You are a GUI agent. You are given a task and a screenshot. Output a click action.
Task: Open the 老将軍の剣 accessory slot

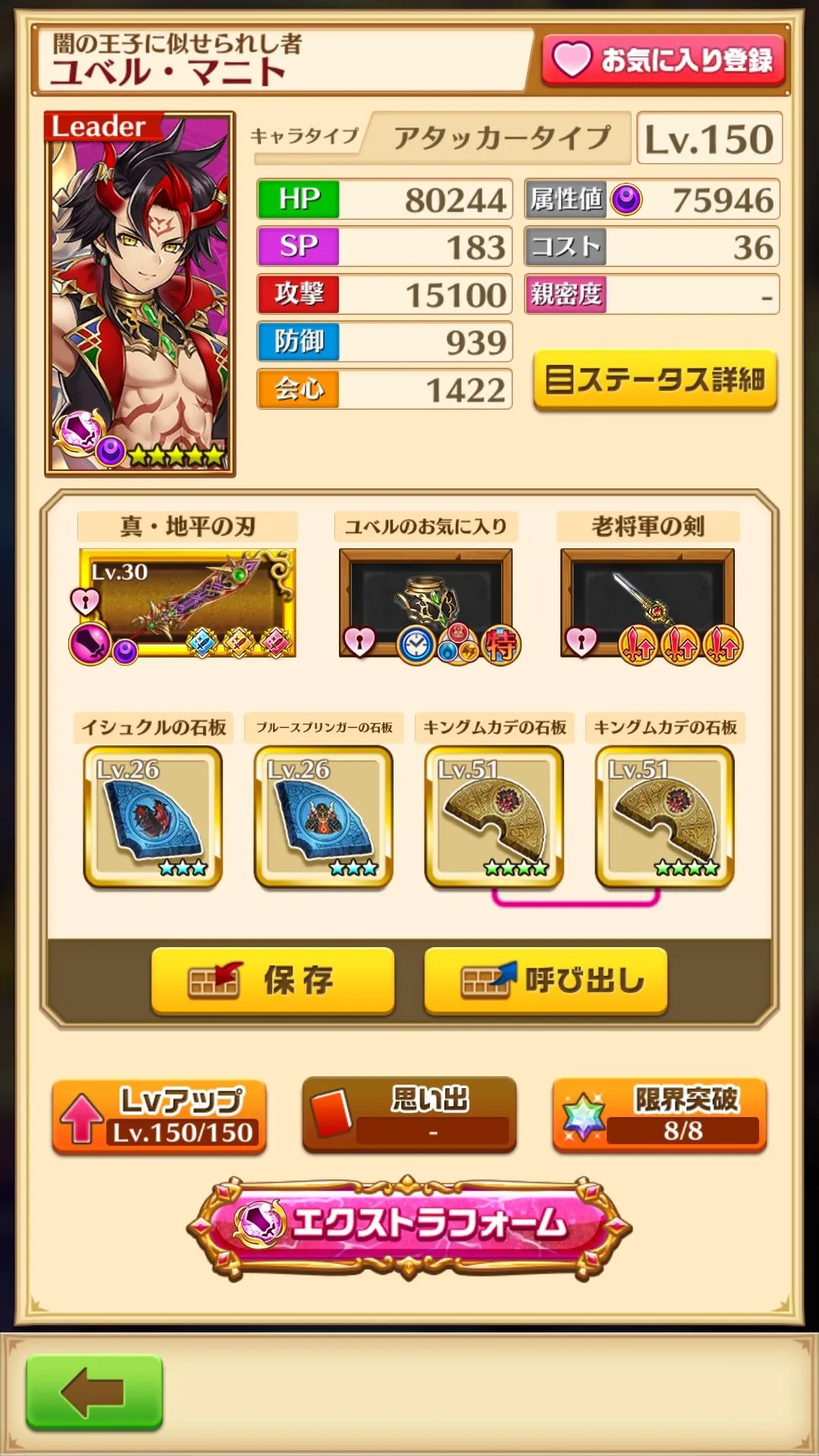click(x=648, y=604)
